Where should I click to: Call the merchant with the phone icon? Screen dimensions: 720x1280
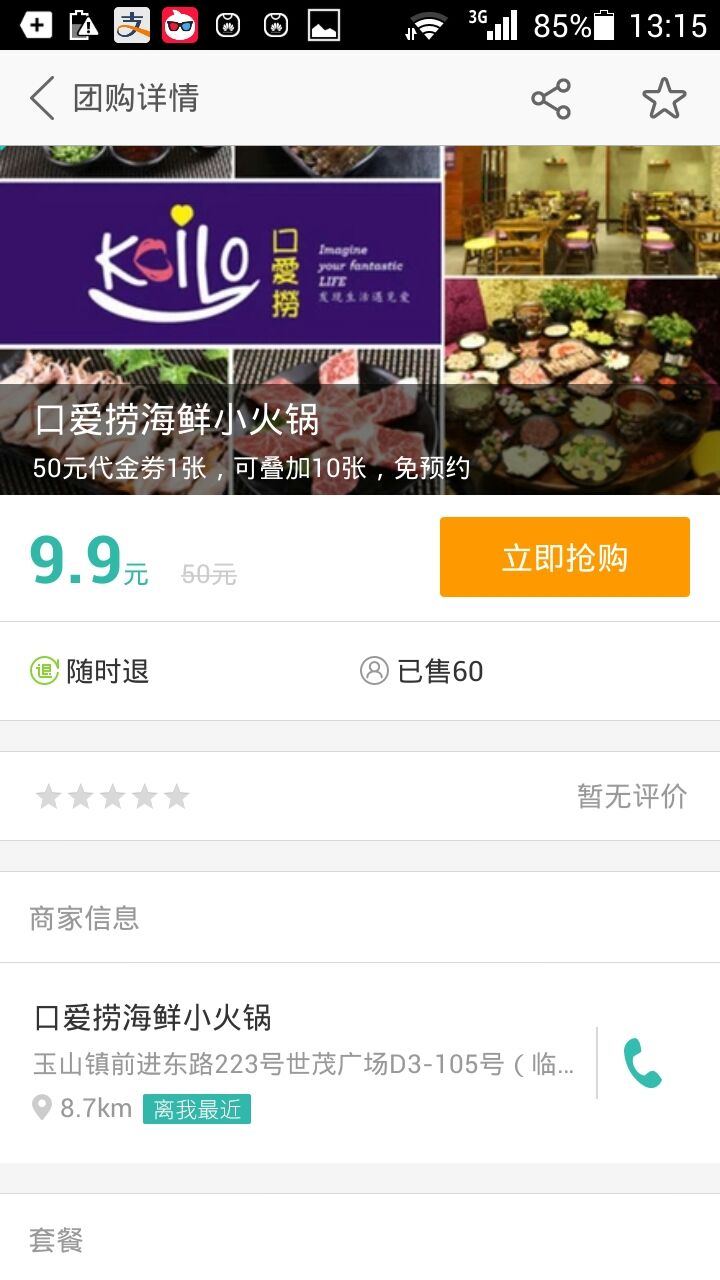(x=643, y=1063)
